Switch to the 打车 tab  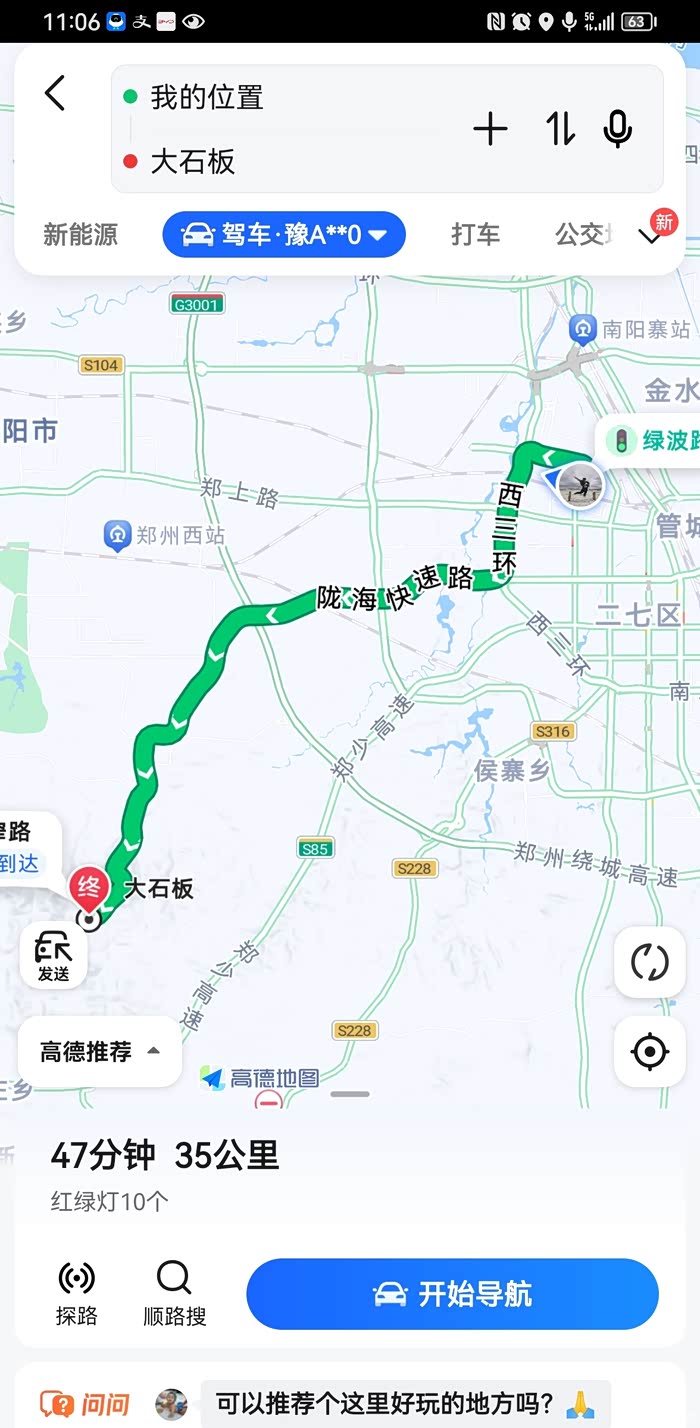pyautogui.click(x=475, y=235)
